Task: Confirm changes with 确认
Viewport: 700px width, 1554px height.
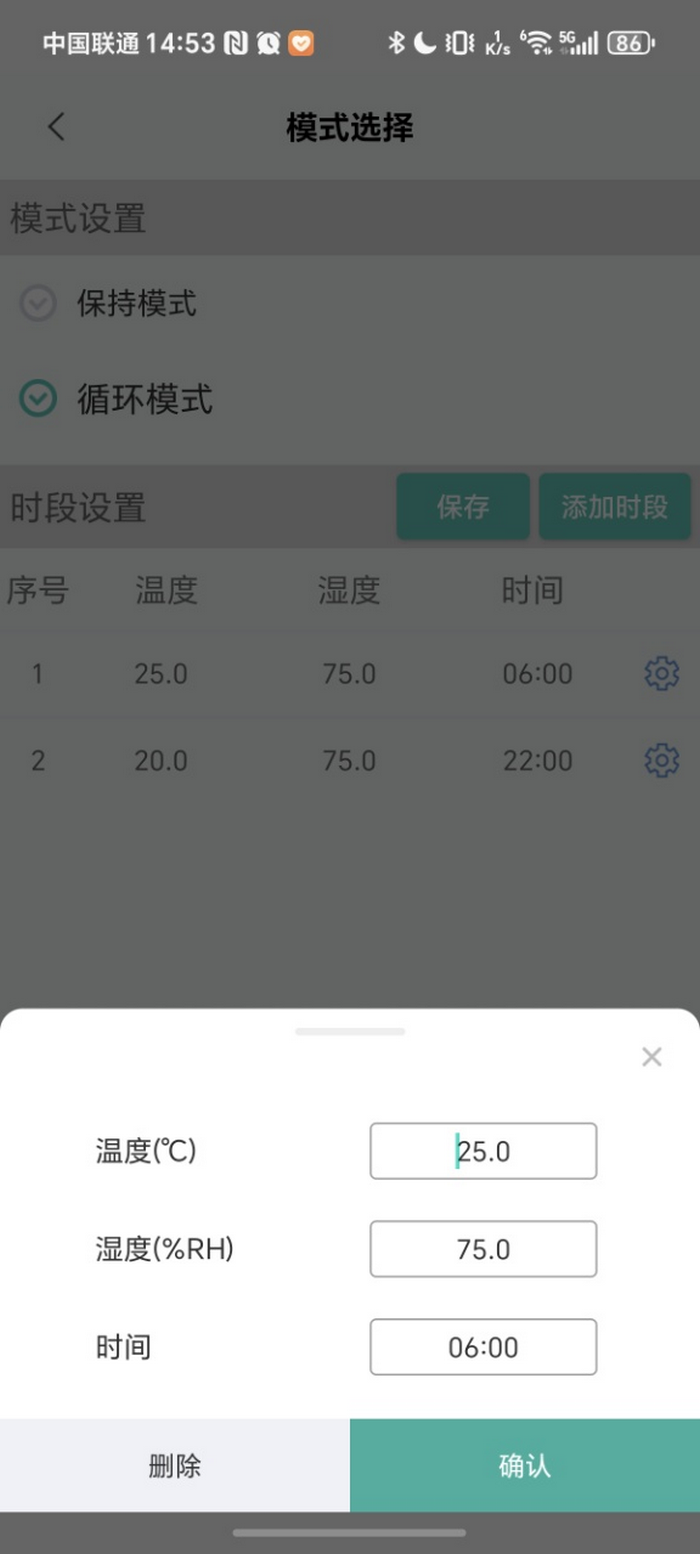Action: (525, 1465)
